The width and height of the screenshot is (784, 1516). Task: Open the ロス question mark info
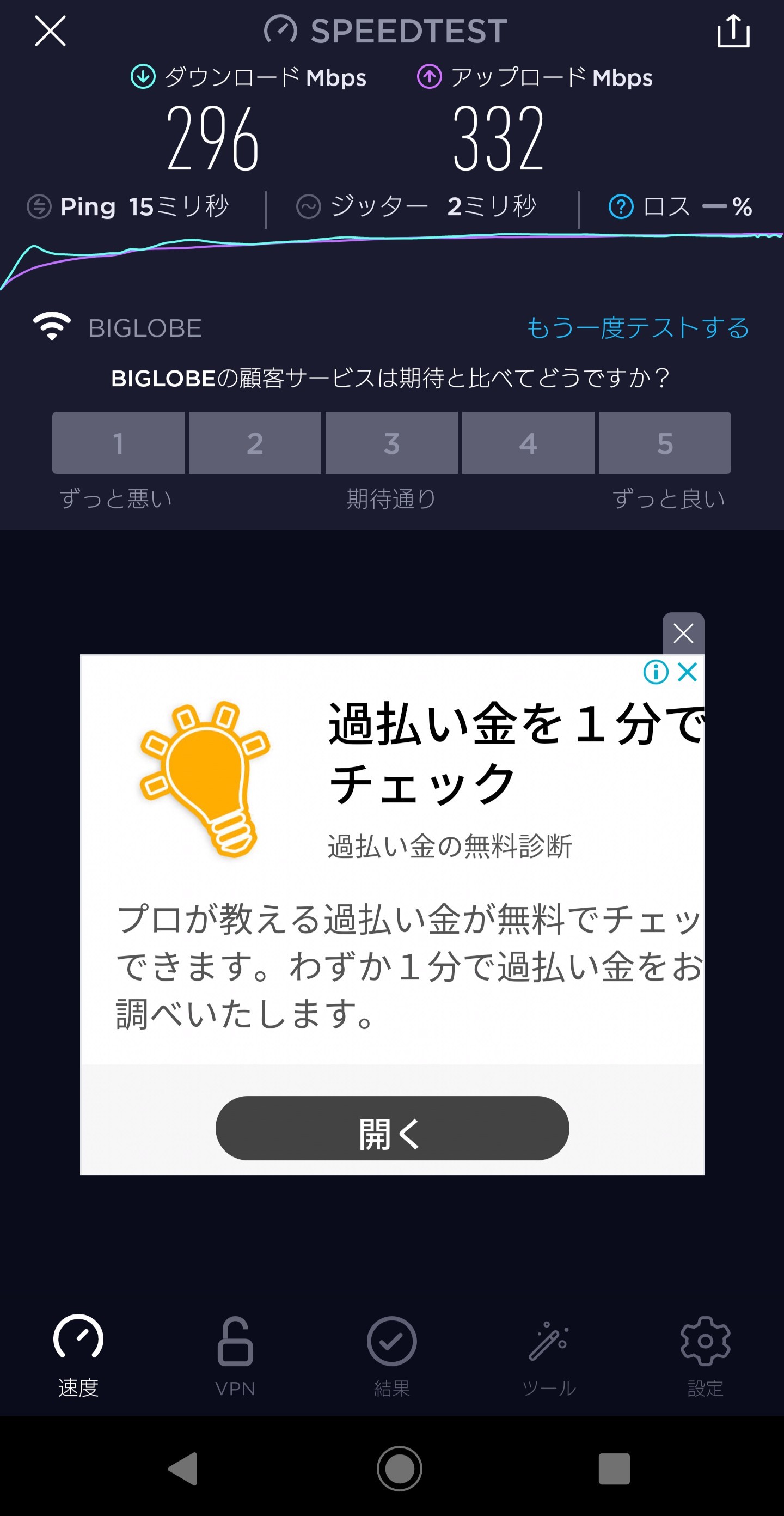(621, 207)
